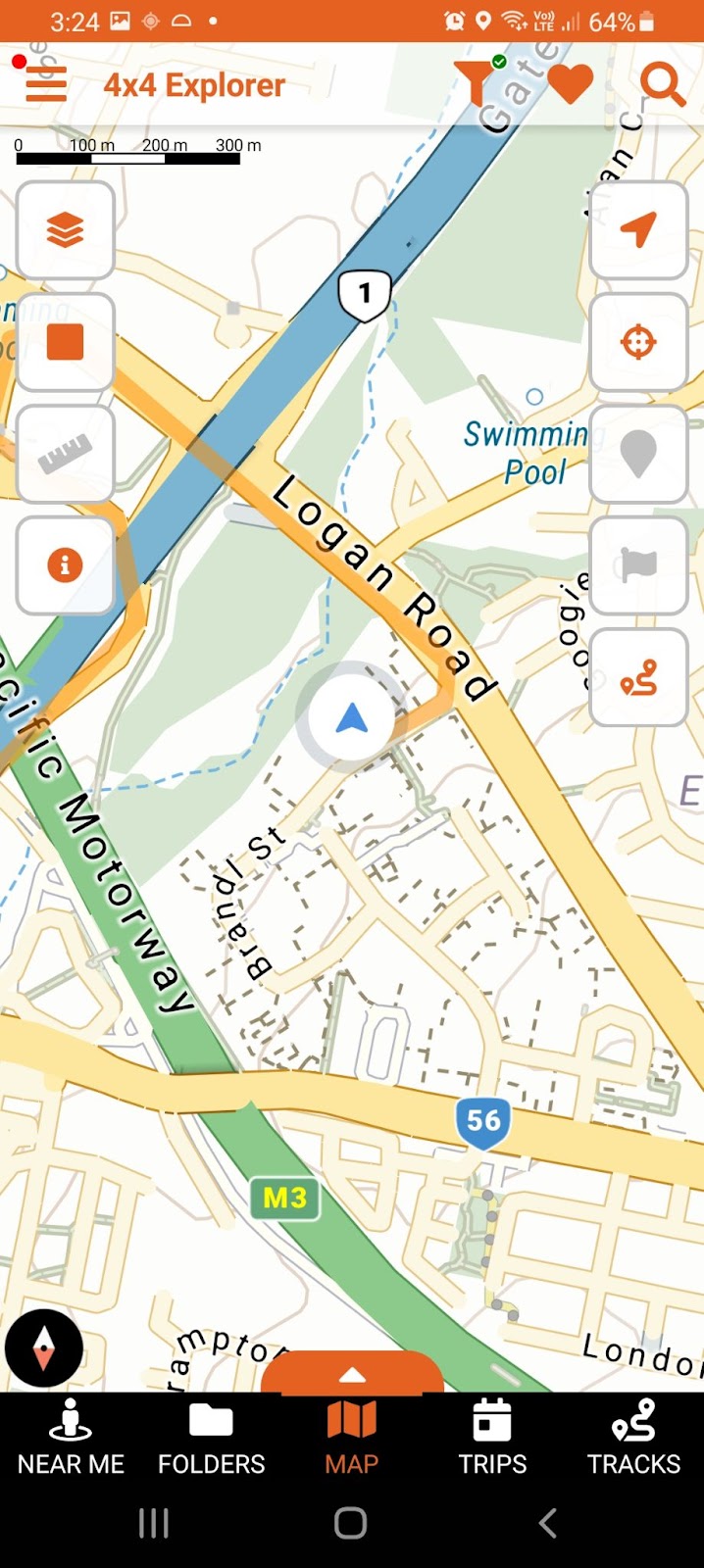This screenshot has width=704, height=1568.
Task: Tap the grey location pin button
Action: point(638,454)
